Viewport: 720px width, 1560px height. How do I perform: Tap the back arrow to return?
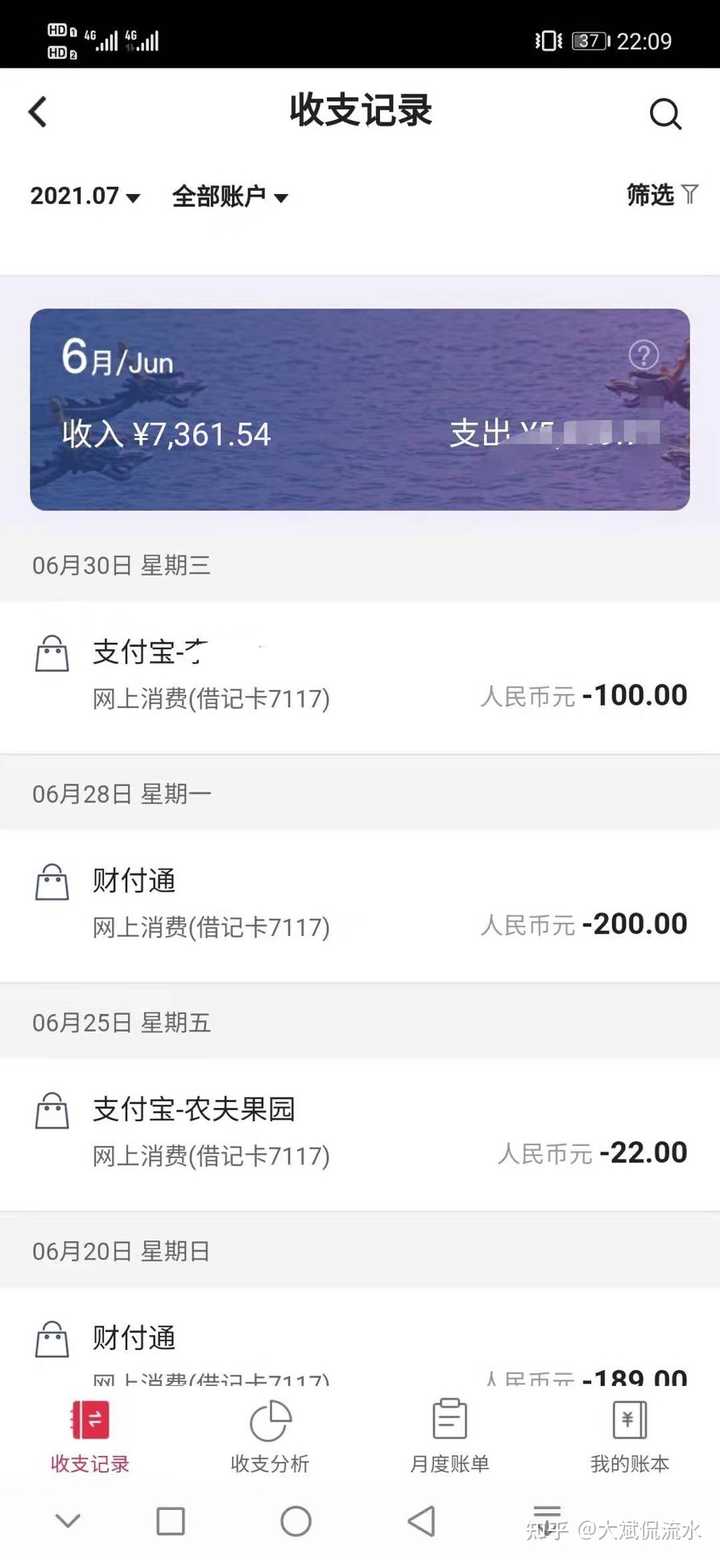pyautogui.click(x=38, y=112)
